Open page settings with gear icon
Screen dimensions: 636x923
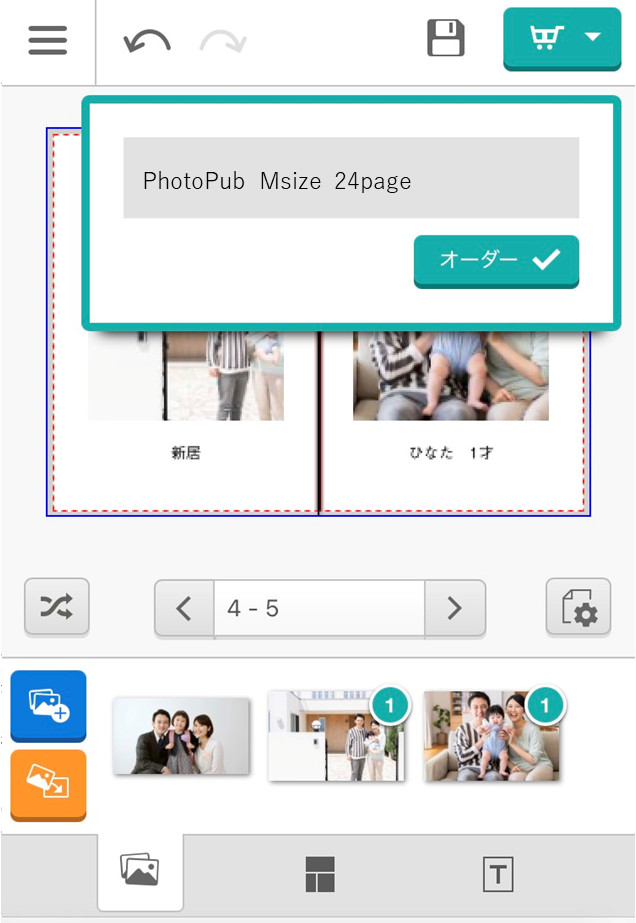[578, 607]
